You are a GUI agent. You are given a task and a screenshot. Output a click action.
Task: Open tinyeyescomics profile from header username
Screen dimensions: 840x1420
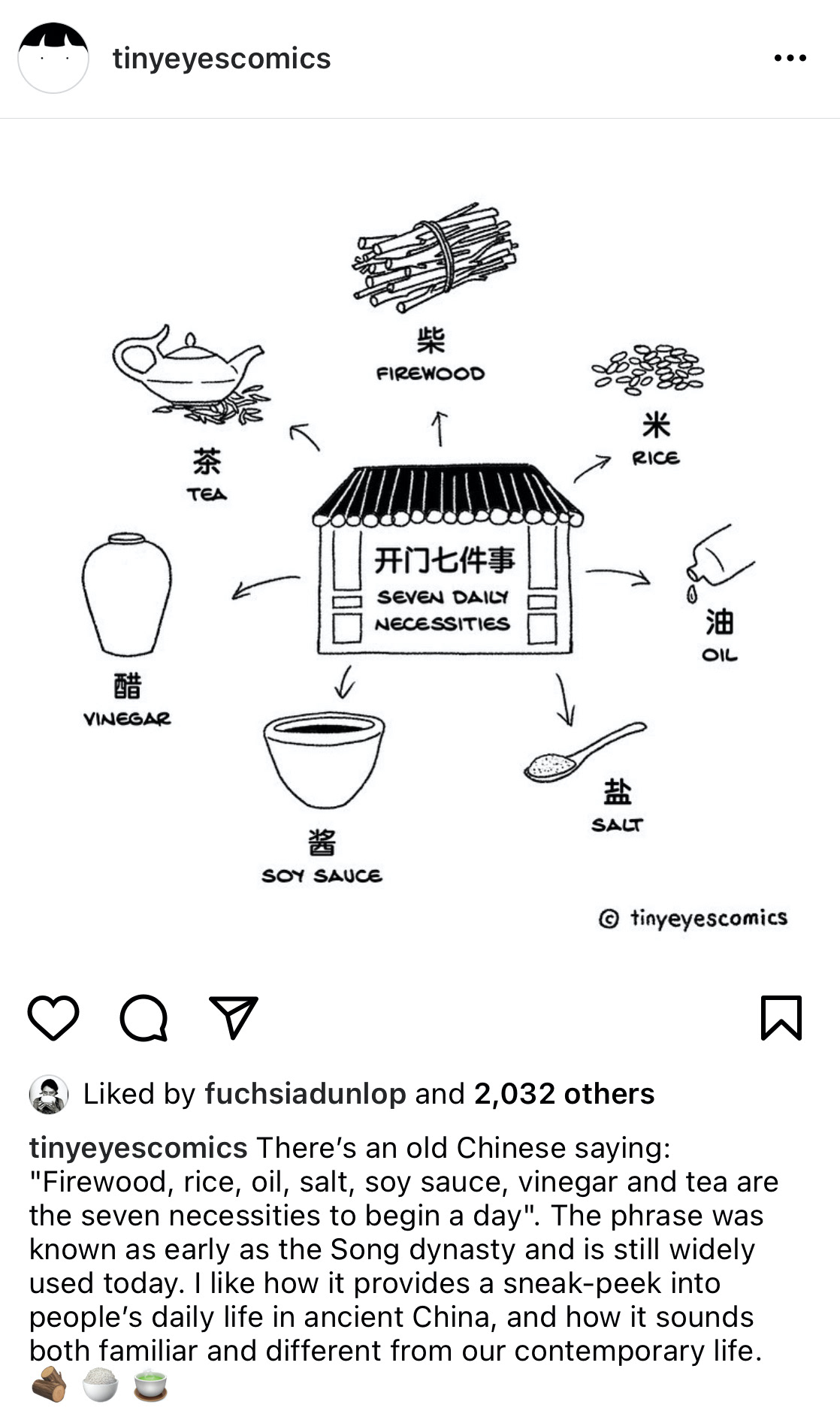[222, 59]
